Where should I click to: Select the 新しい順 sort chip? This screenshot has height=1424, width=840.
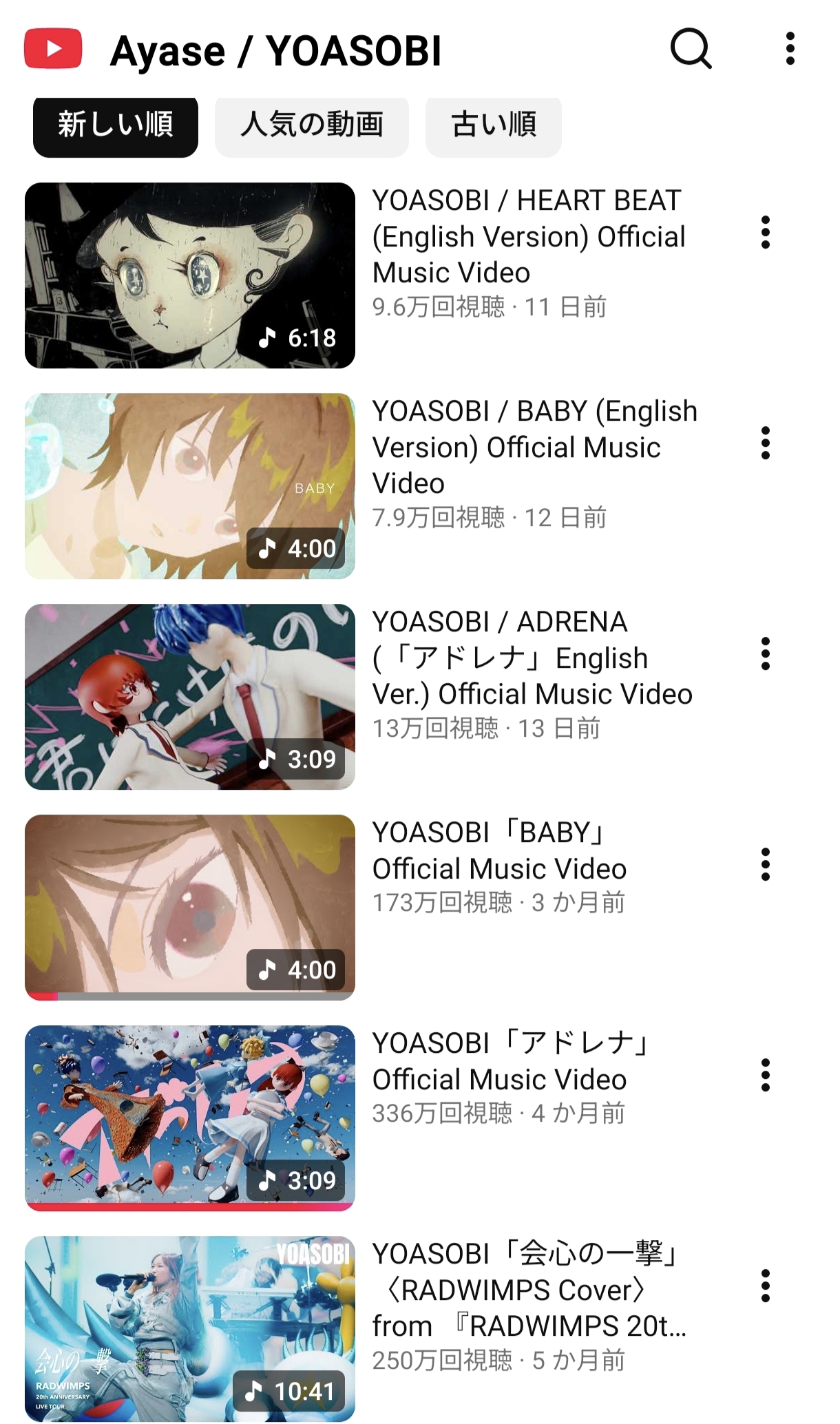[116, 125]
